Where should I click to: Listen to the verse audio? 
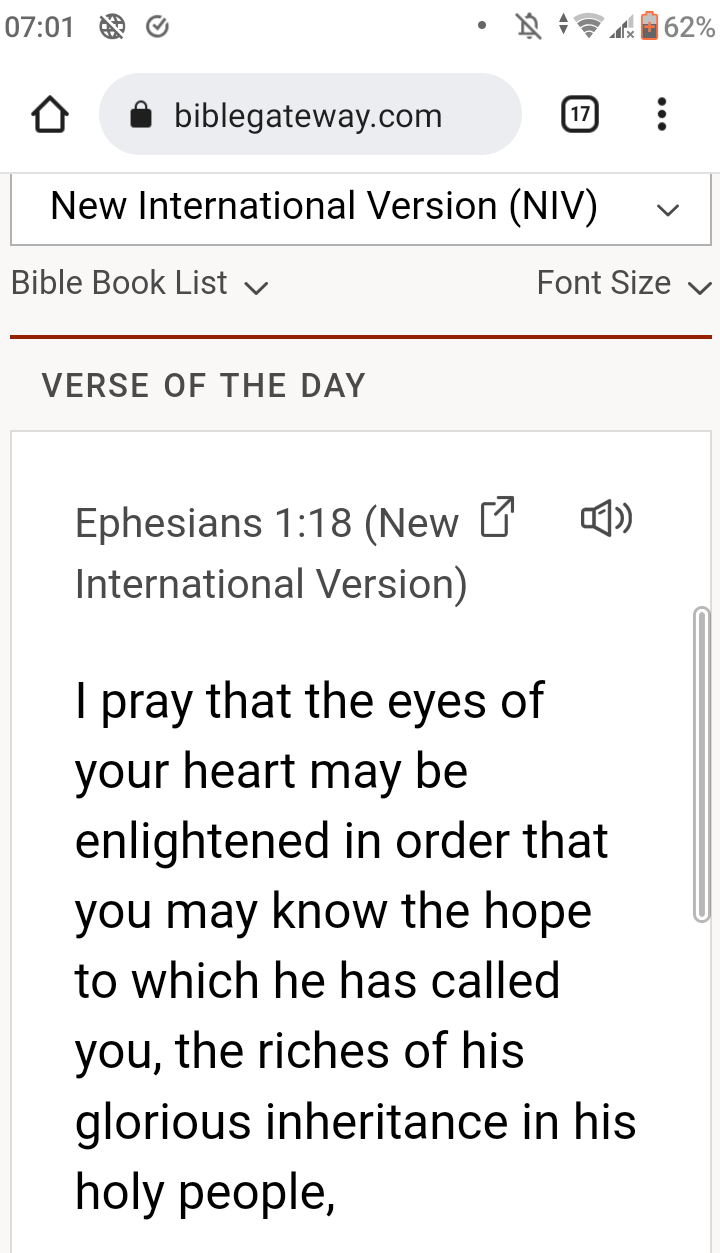click(x=606, y=518)
